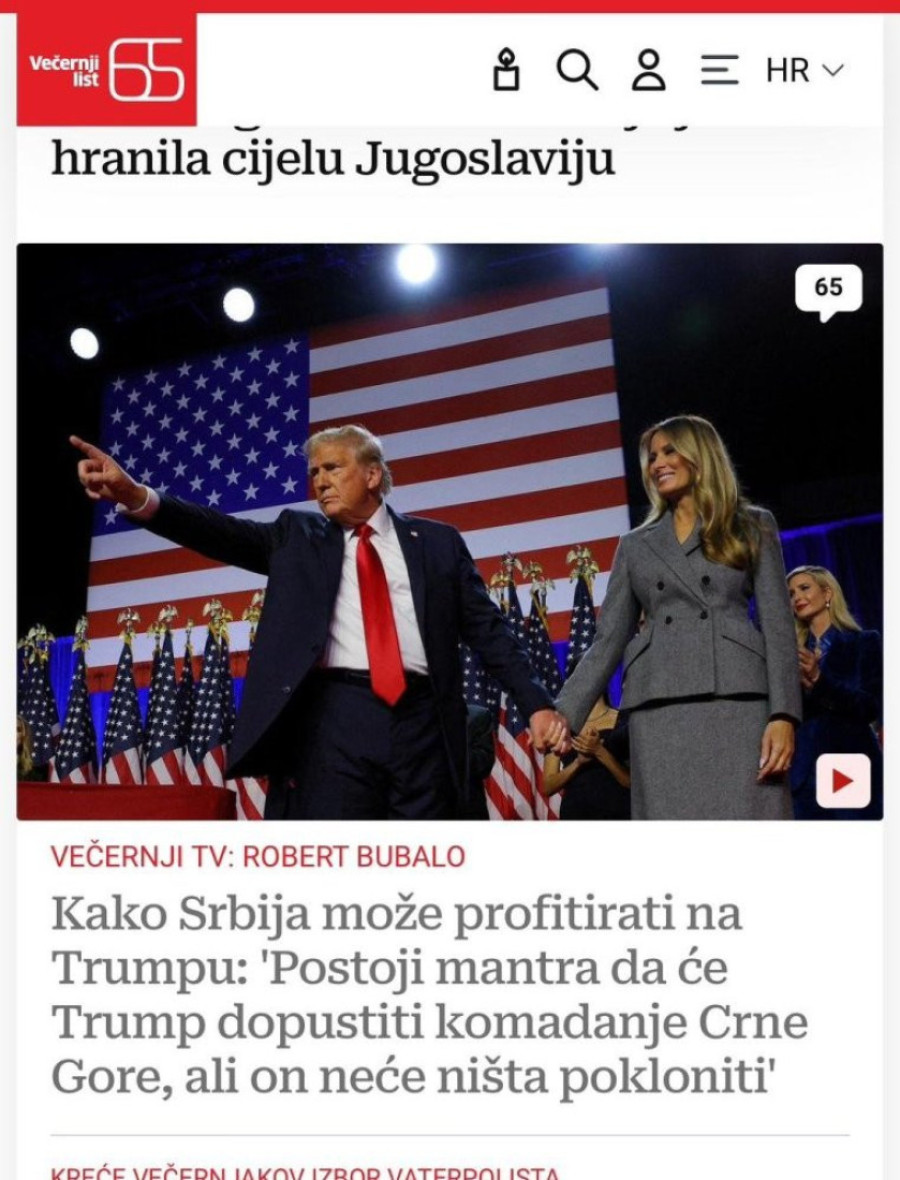
Task: Open the user account icon
Action: [648, 70]
